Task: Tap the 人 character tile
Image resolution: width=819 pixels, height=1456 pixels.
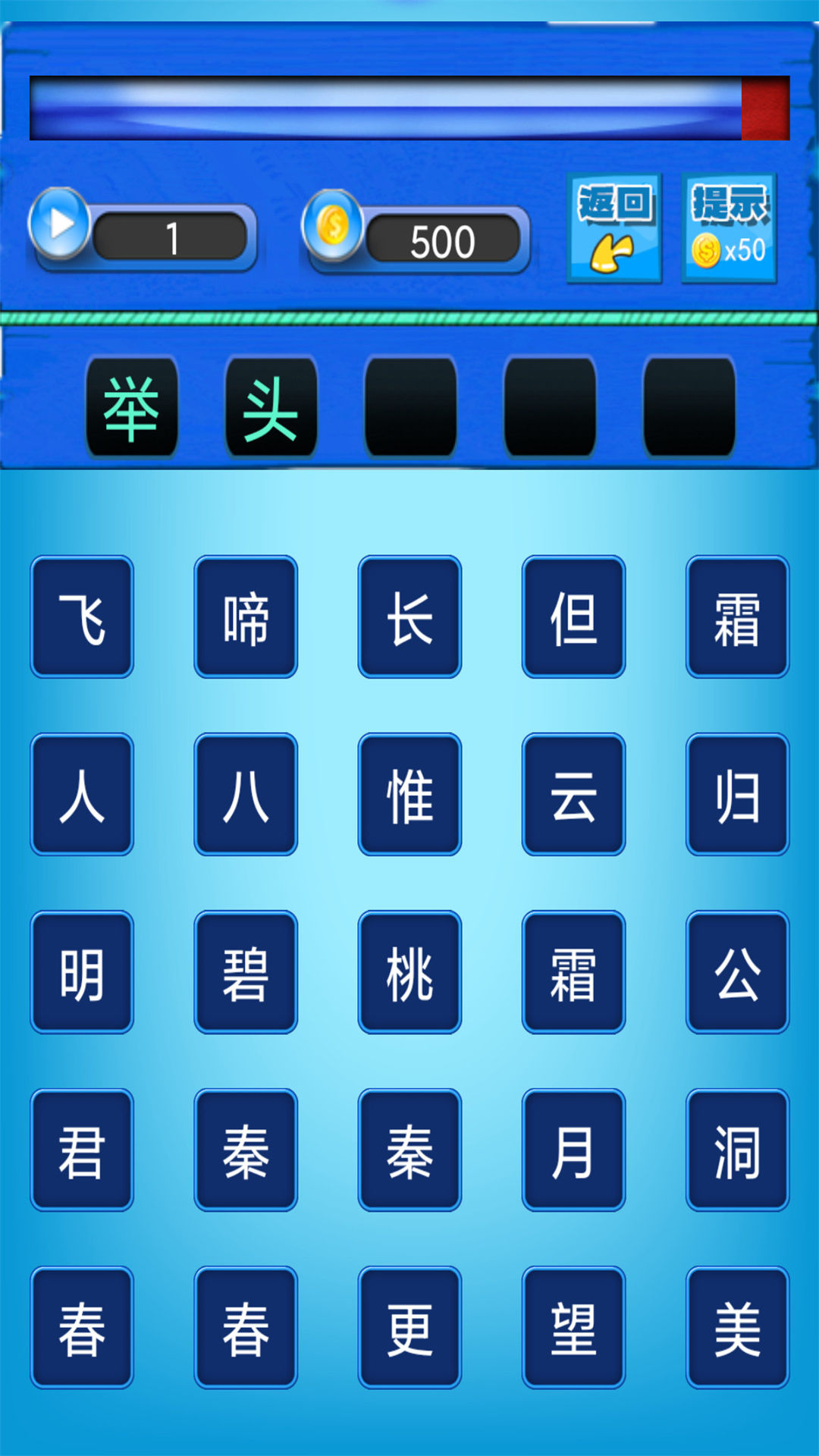Action: point(82,794)
